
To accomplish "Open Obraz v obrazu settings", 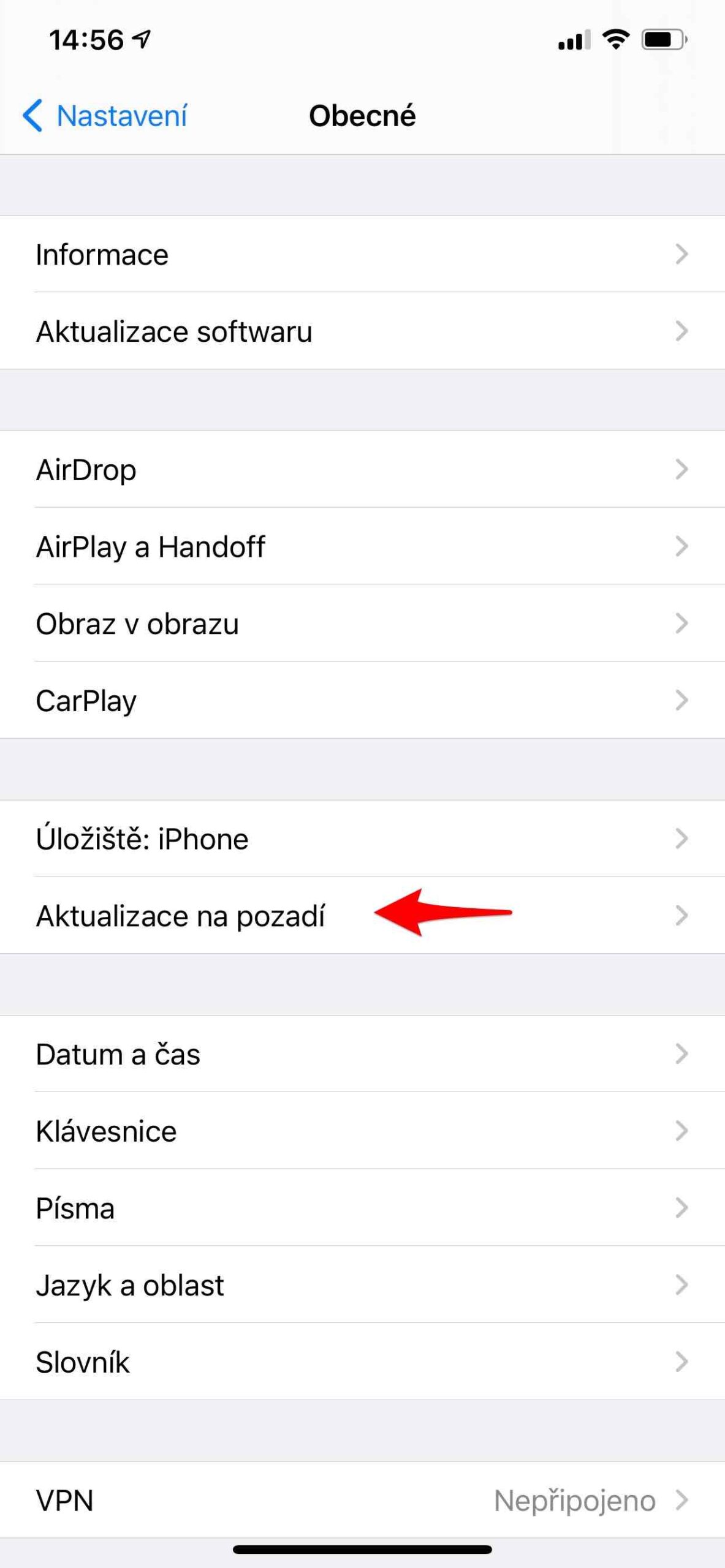I will coord(362,624).
